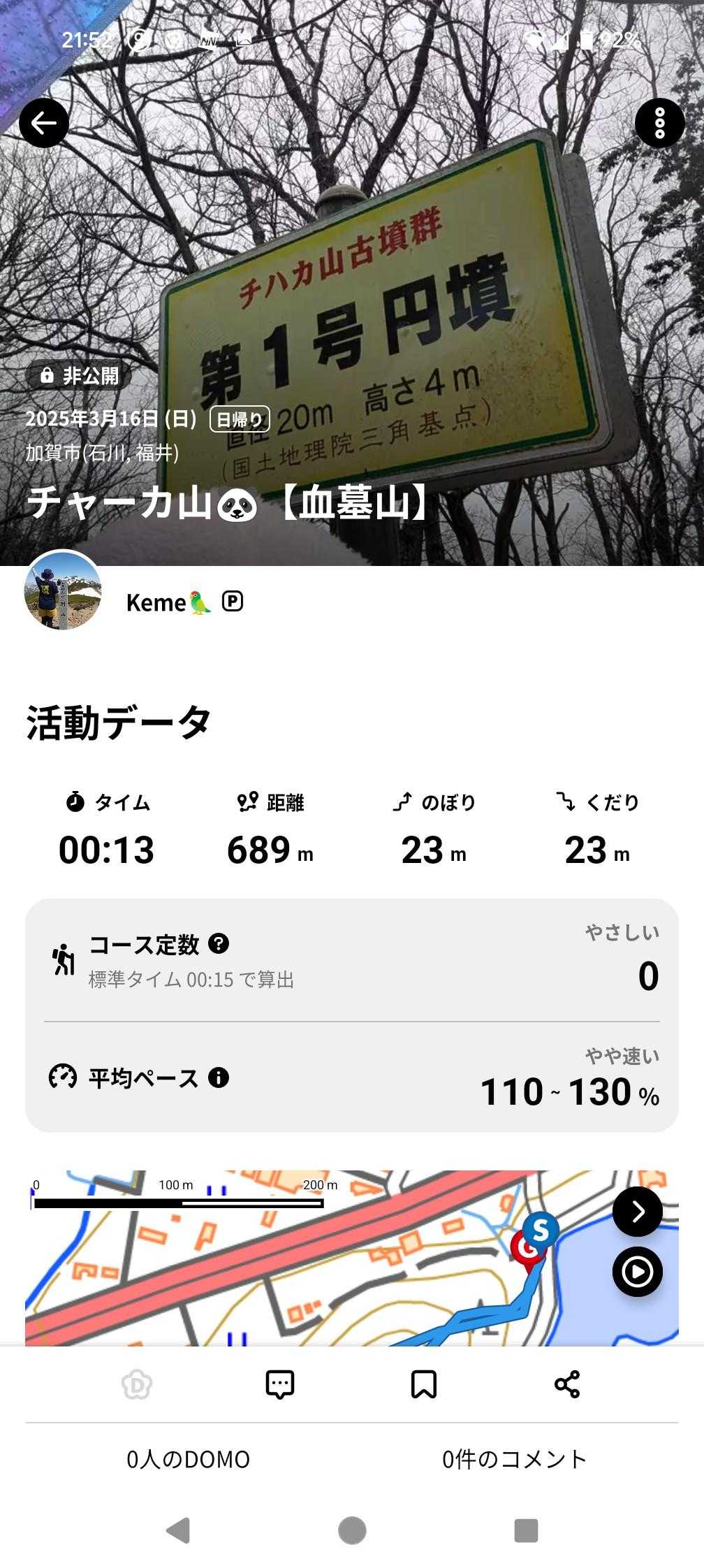Open the route map preview
This screenshot has height=1568, width=704.
pos(314,1265)
